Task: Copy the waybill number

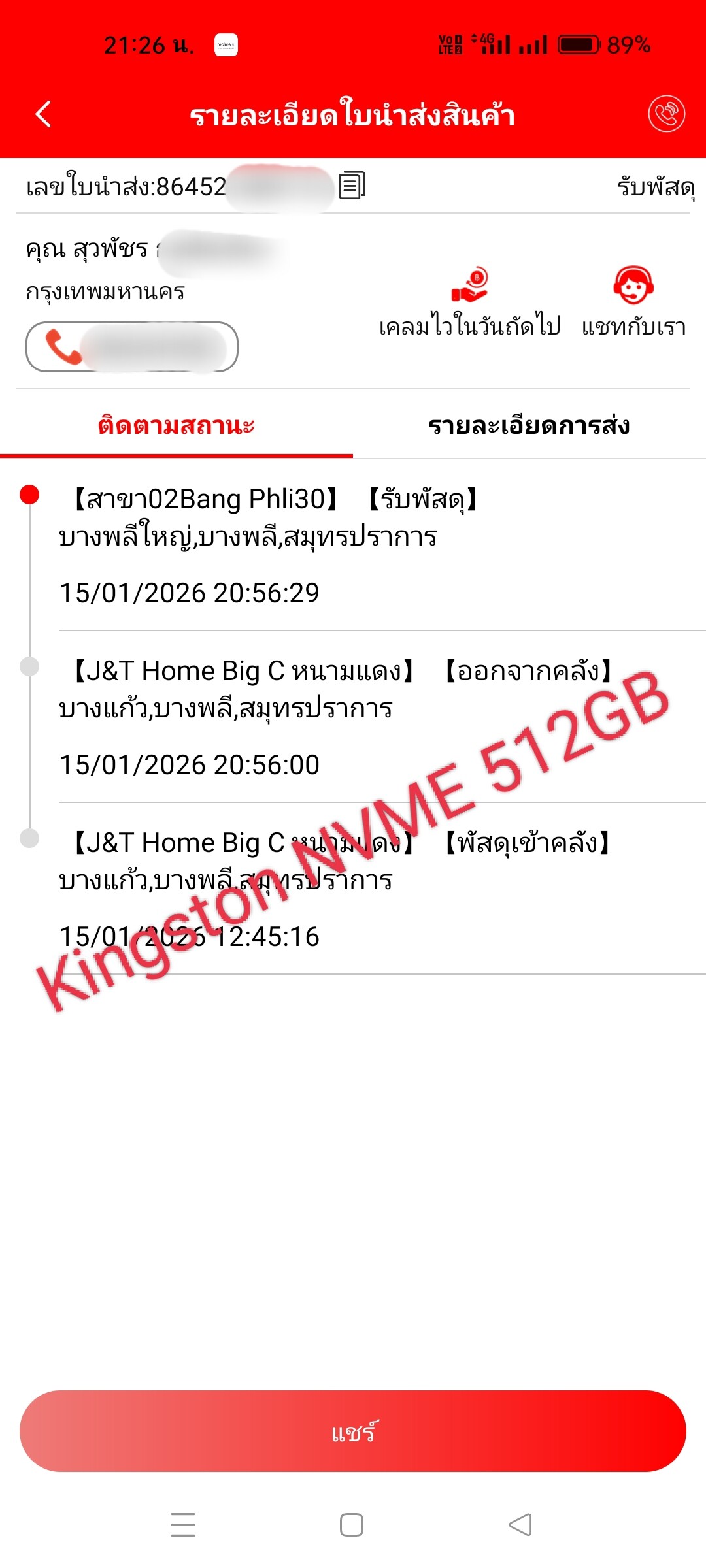Action: (x=352, y=186)
